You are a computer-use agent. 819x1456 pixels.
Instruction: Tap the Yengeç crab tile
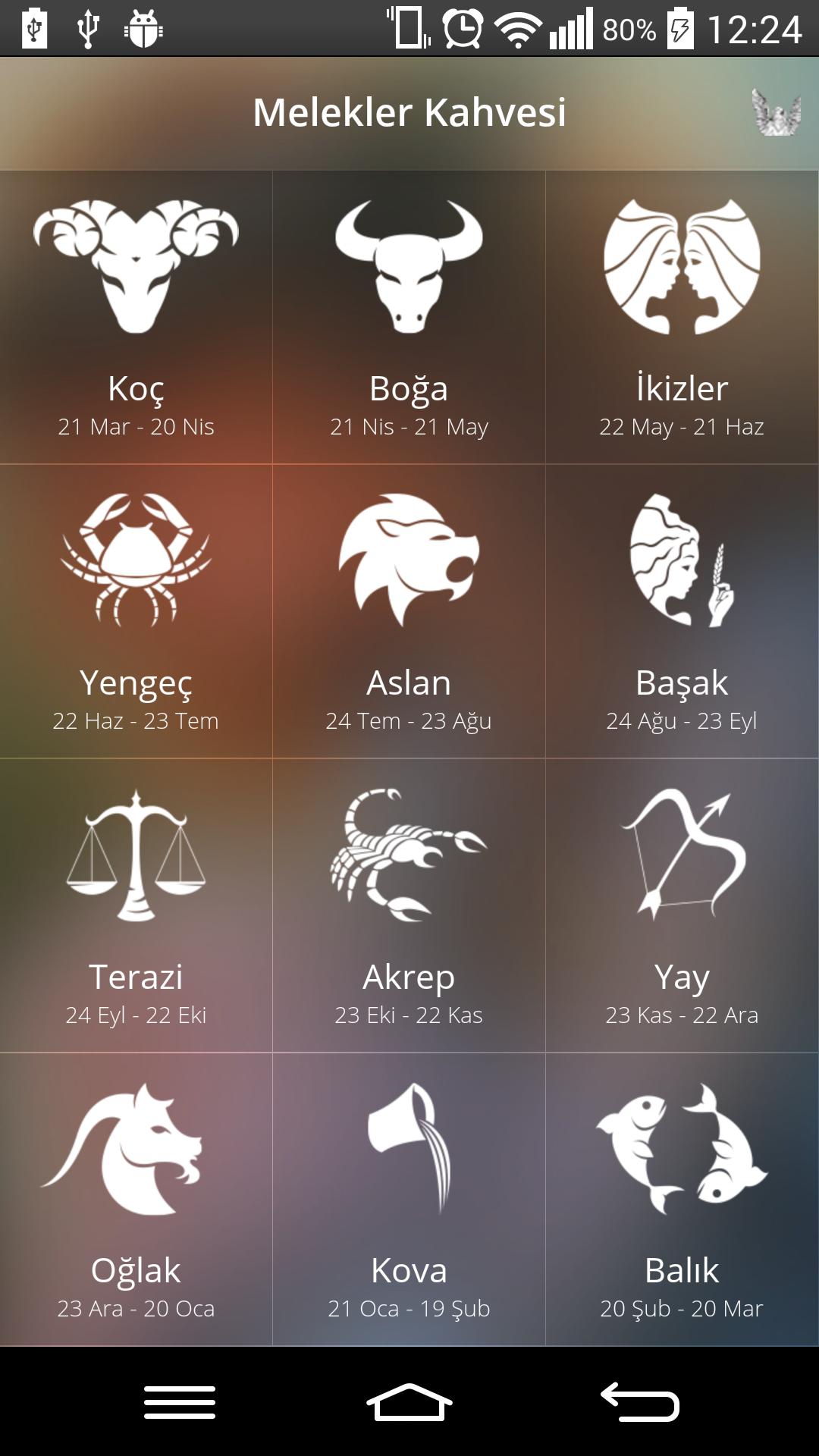[x=136, y=611]
